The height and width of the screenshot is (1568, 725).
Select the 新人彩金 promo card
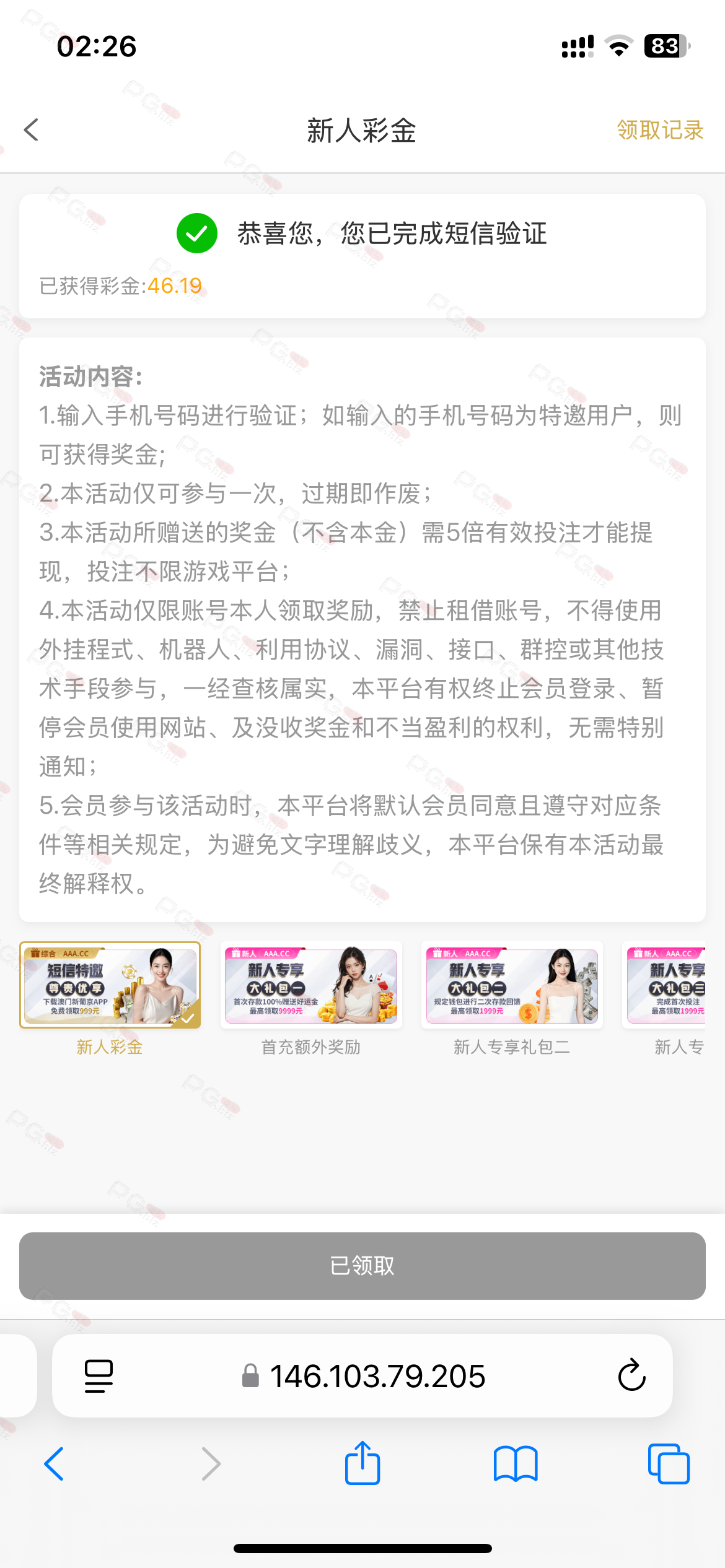click(x=110, y=985)
